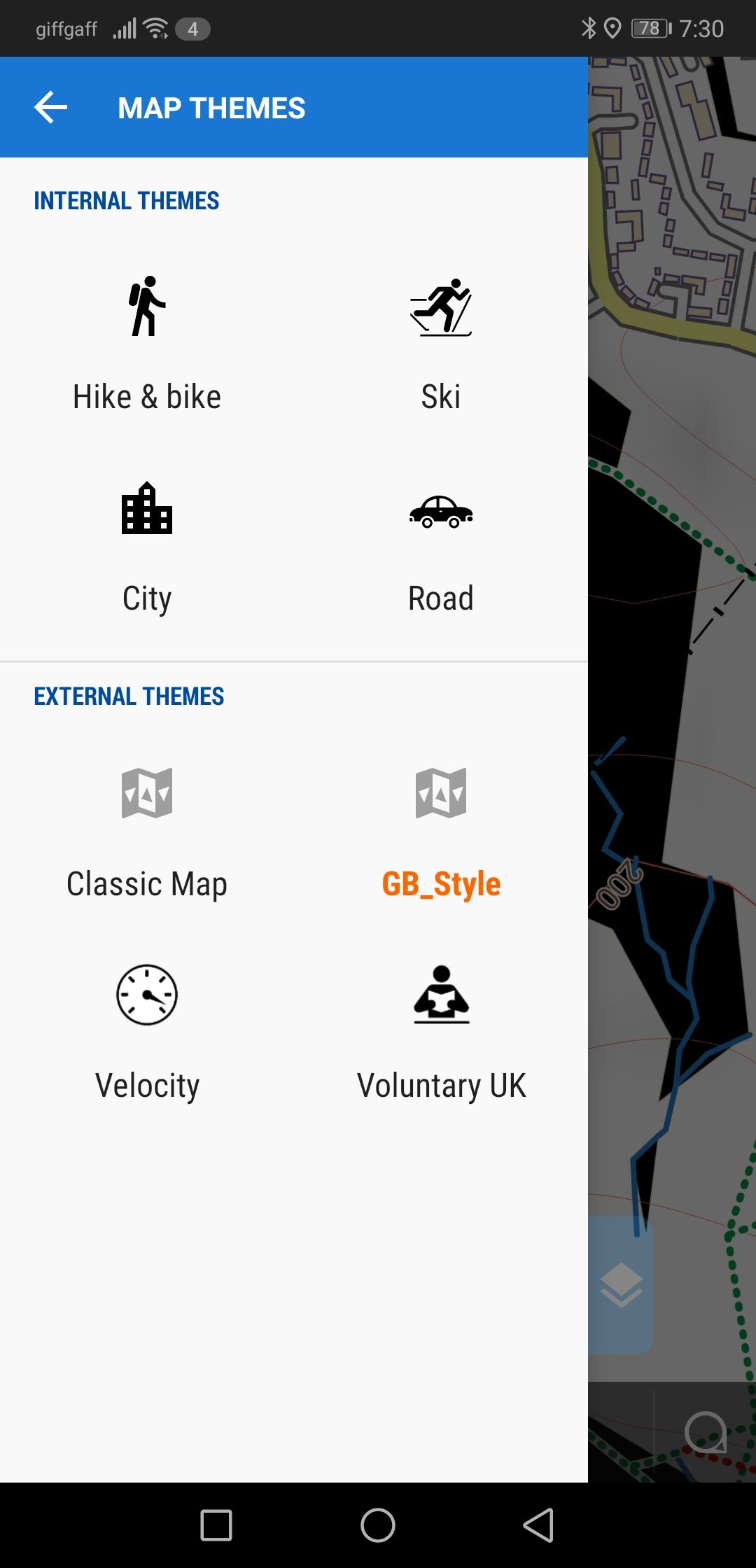Open recent apps from navigation bar
Image resolution: width=756 pixels, height=1568 pixels.
pos(216,1525)
